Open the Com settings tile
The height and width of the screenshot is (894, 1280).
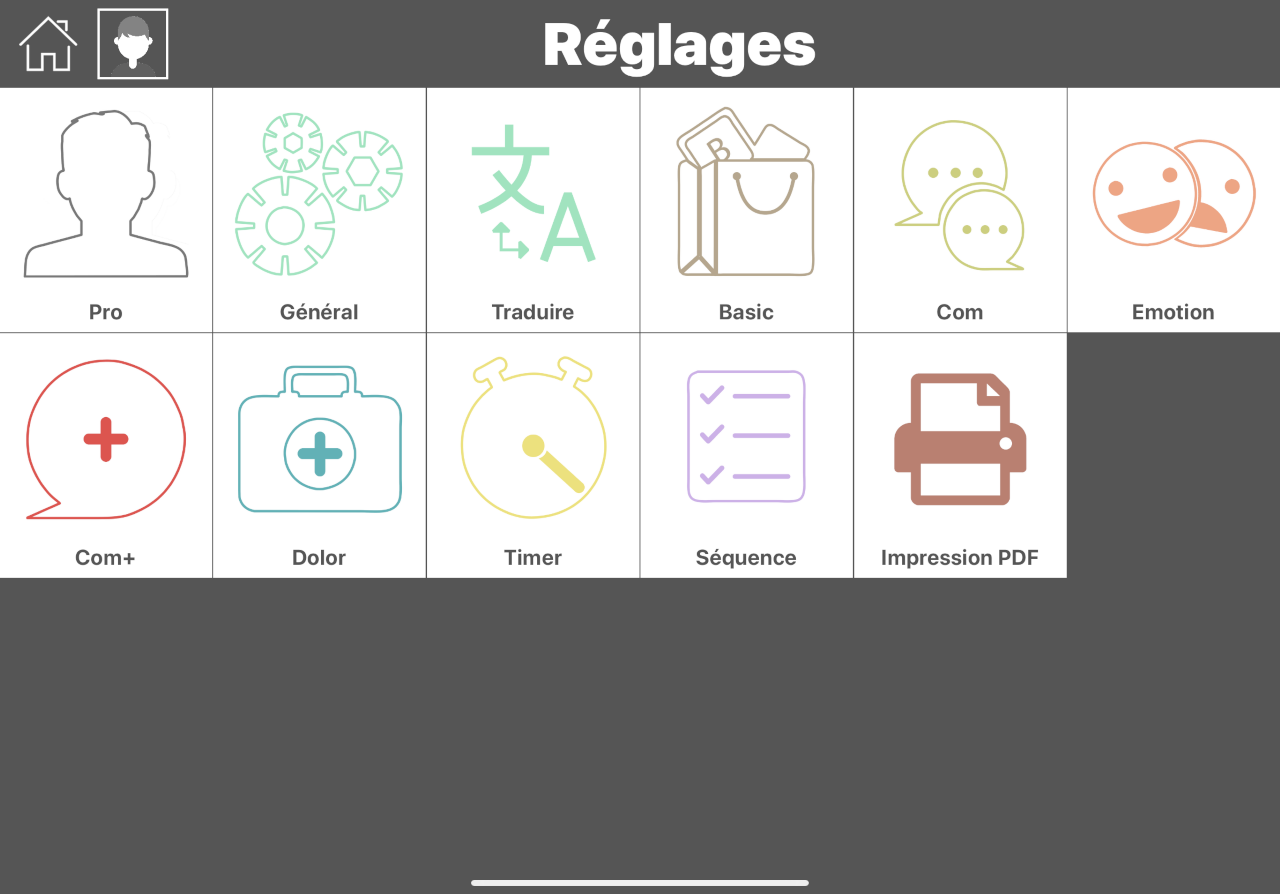[960, 210]
